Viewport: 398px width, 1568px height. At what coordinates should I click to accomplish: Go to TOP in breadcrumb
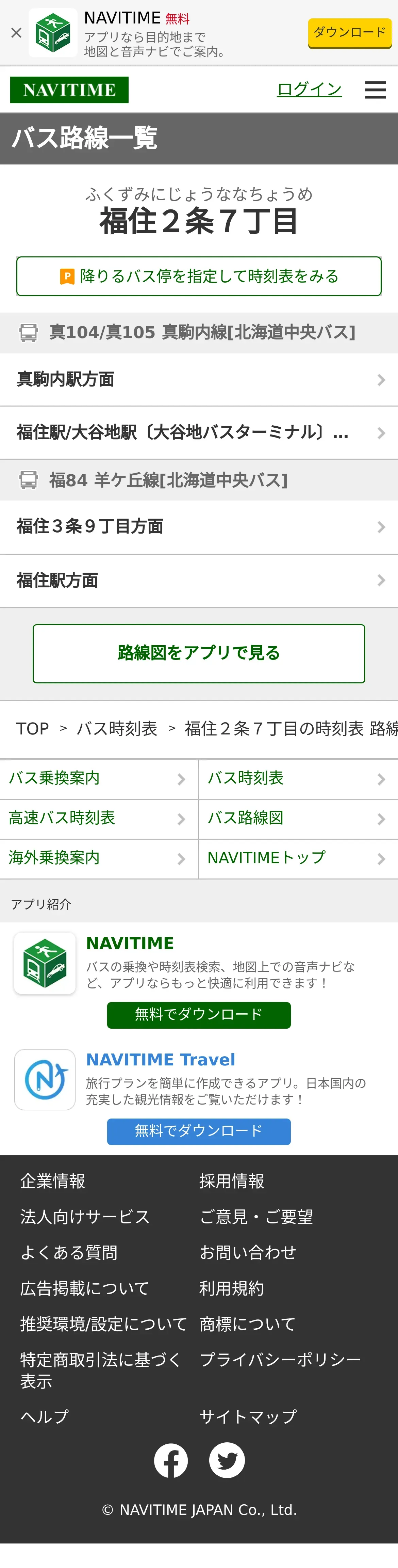[32, 729]
